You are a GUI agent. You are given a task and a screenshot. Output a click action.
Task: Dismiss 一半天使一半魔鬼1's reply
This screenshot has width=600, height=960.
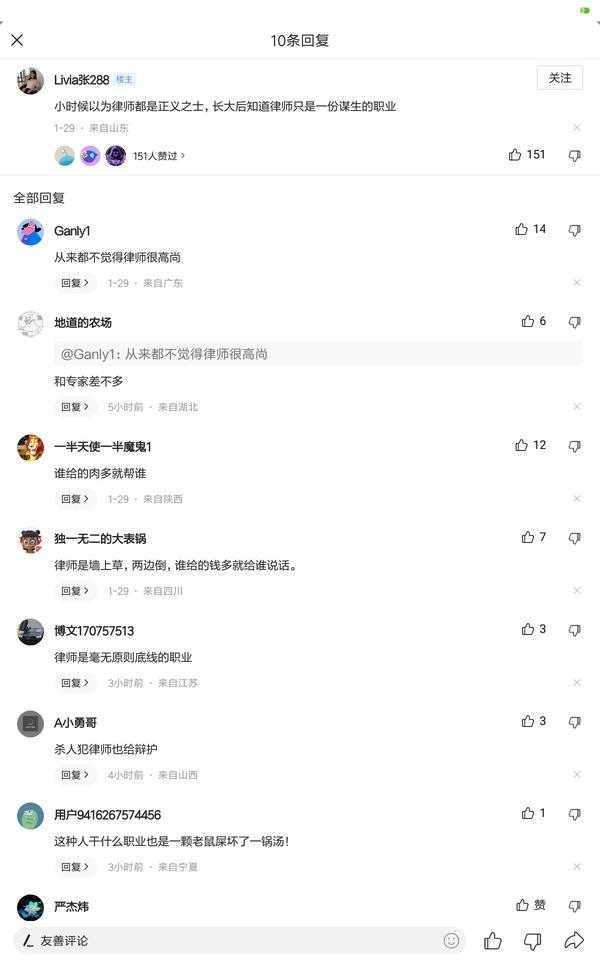pos(577,499)
